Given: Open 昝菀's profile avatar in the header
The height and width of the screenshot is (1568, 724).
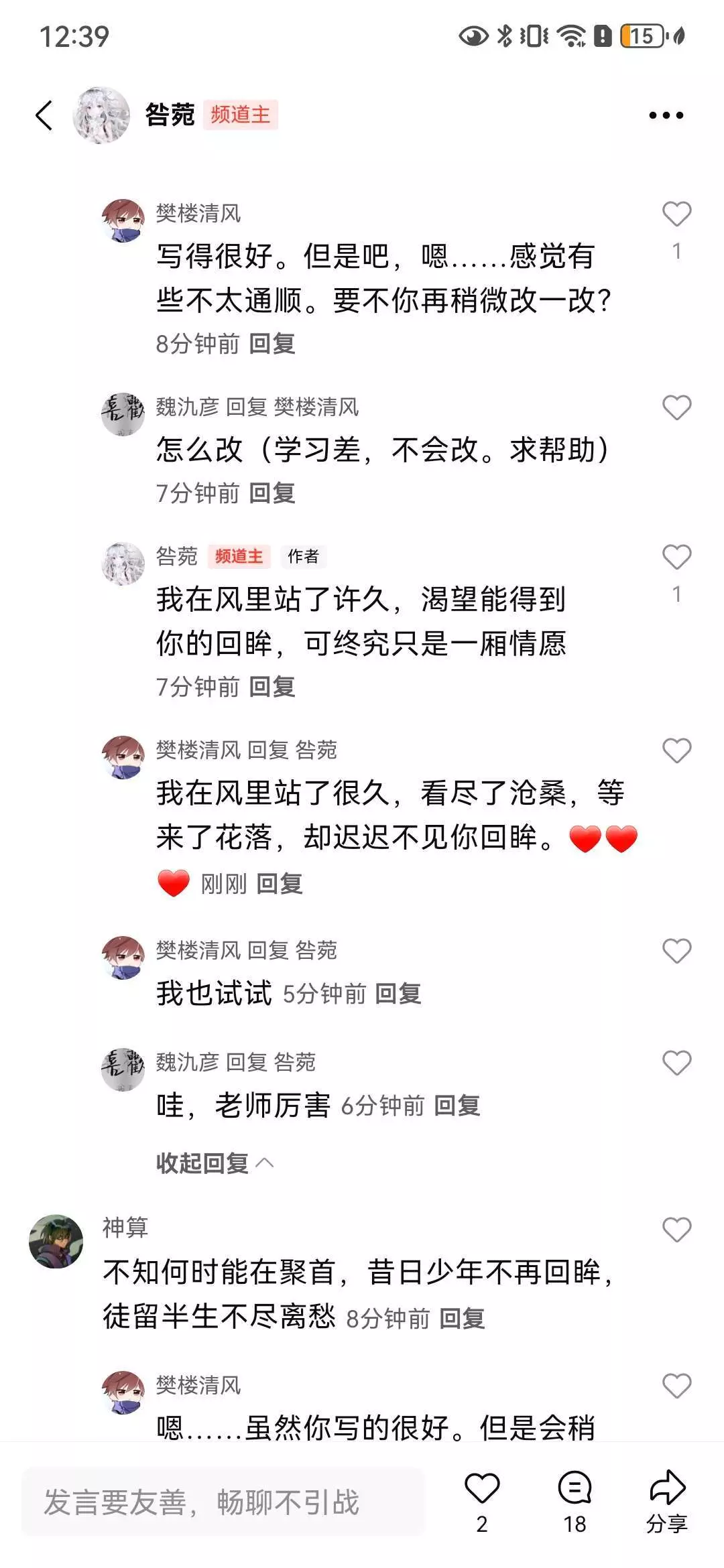Looking at the screenshot, I should (101, 115).
